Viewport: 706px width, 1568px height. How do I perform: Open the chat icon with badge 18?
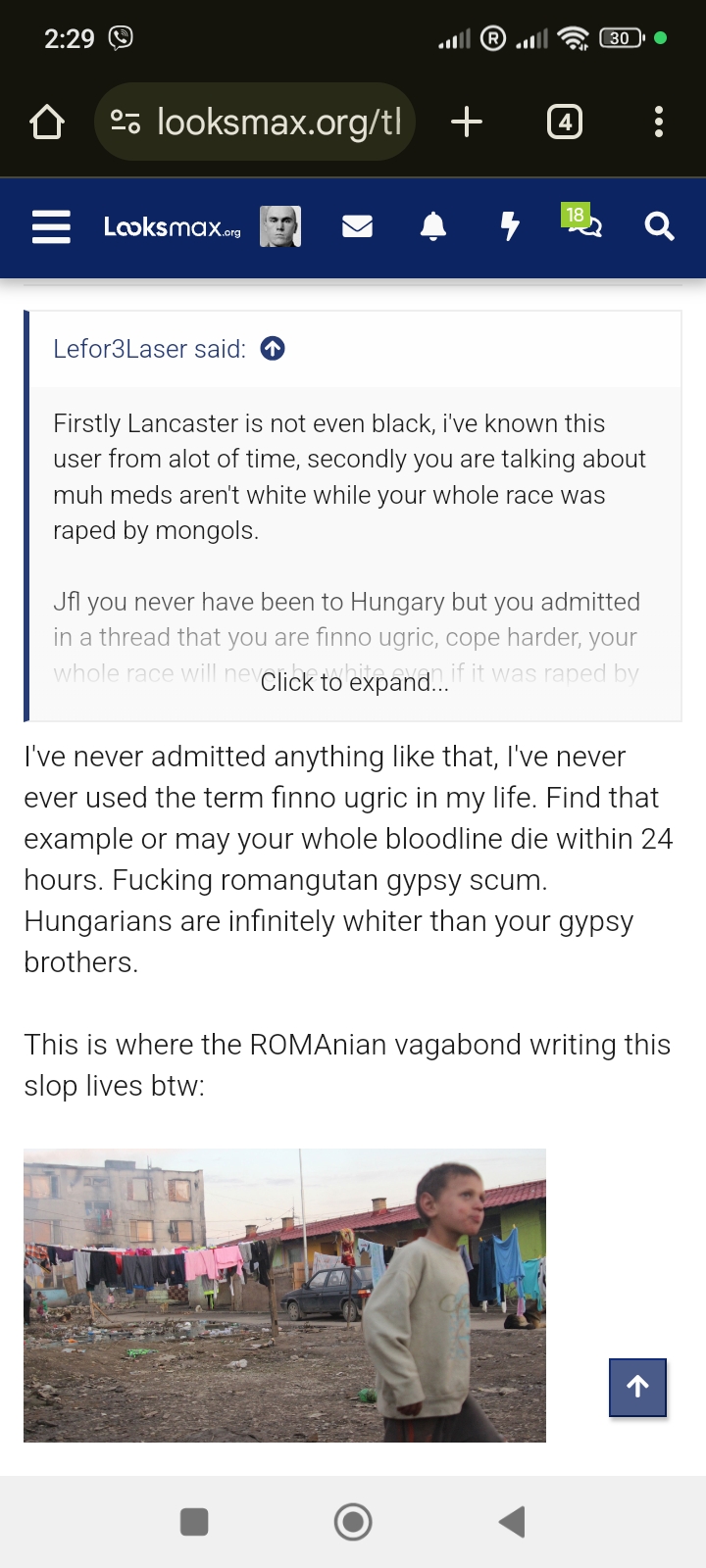pos(583,223)
